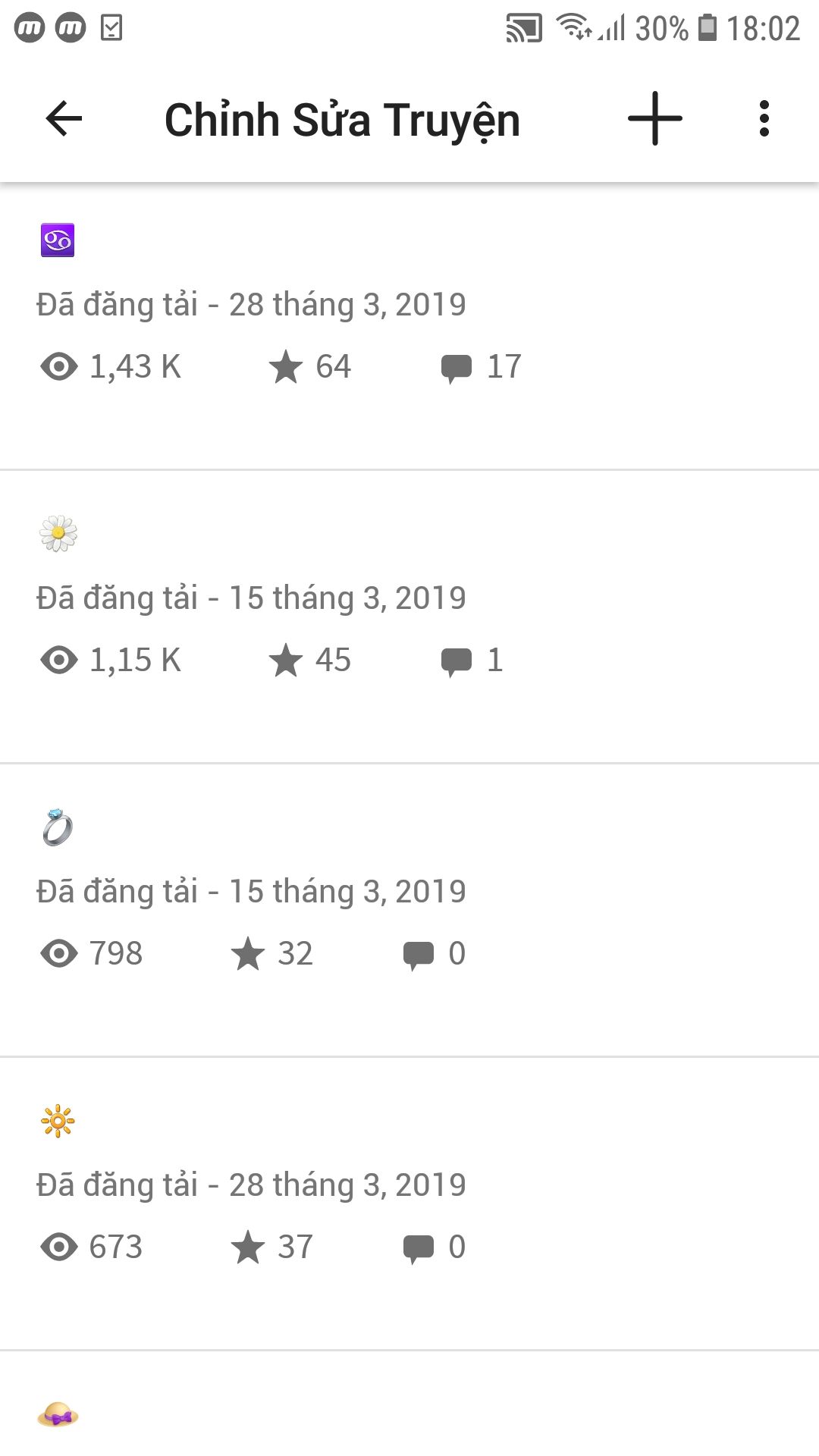
Task: Open the three-dot overflow menu
Action: (x=764, y=119)
